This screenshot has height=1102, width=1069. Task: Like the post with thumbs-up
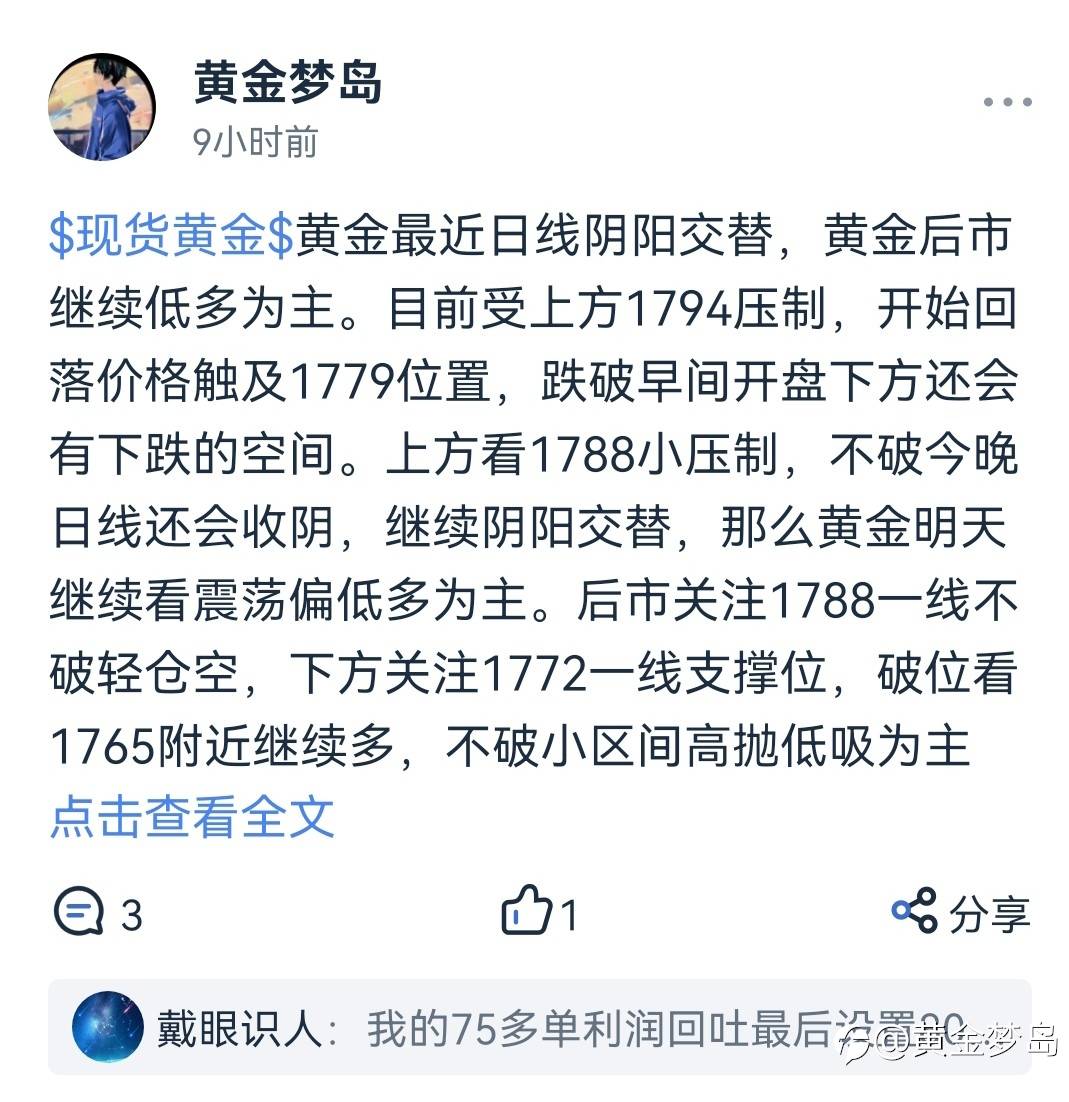click(540, 912)
